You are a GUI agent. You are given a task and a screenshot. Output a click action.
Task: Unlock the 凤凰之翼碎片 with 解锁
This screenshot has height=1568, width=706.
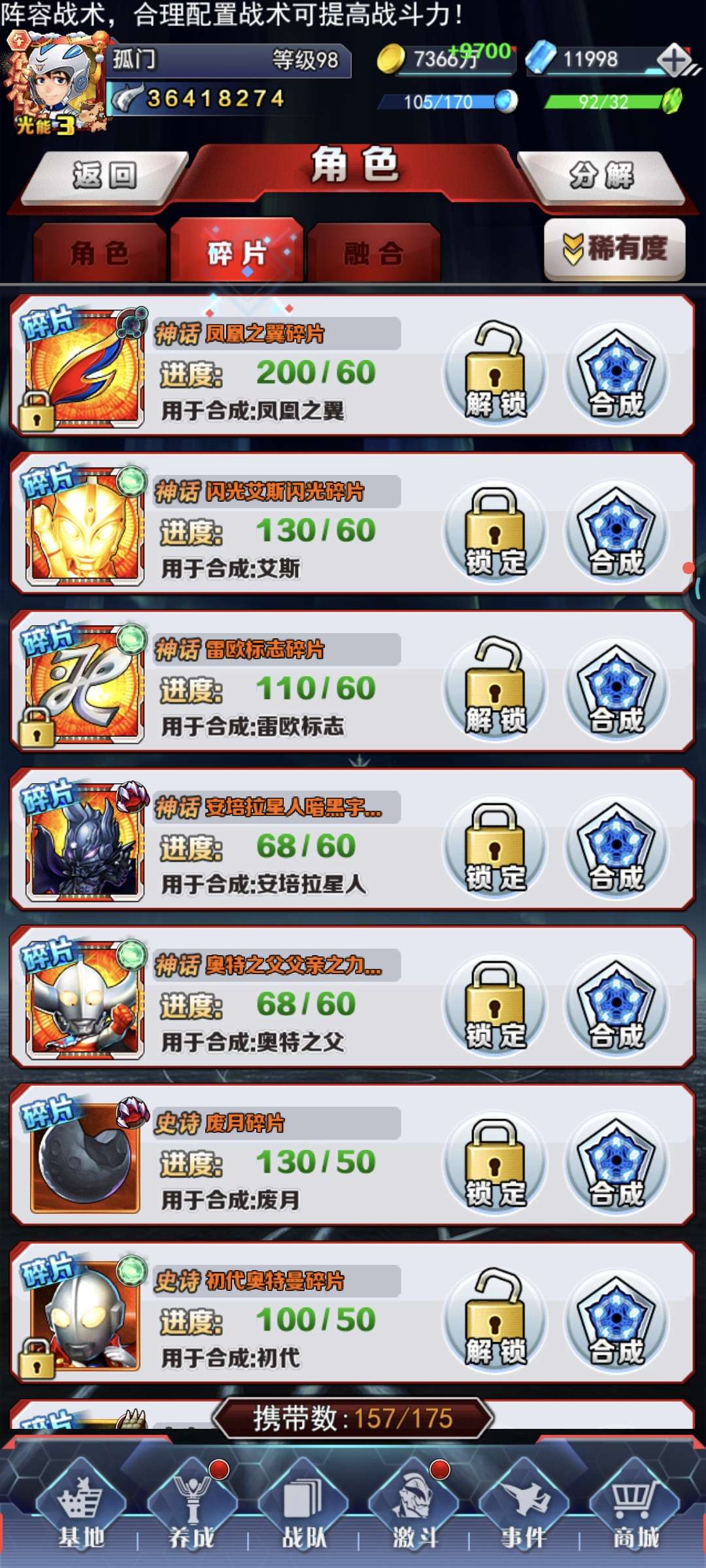495,371
